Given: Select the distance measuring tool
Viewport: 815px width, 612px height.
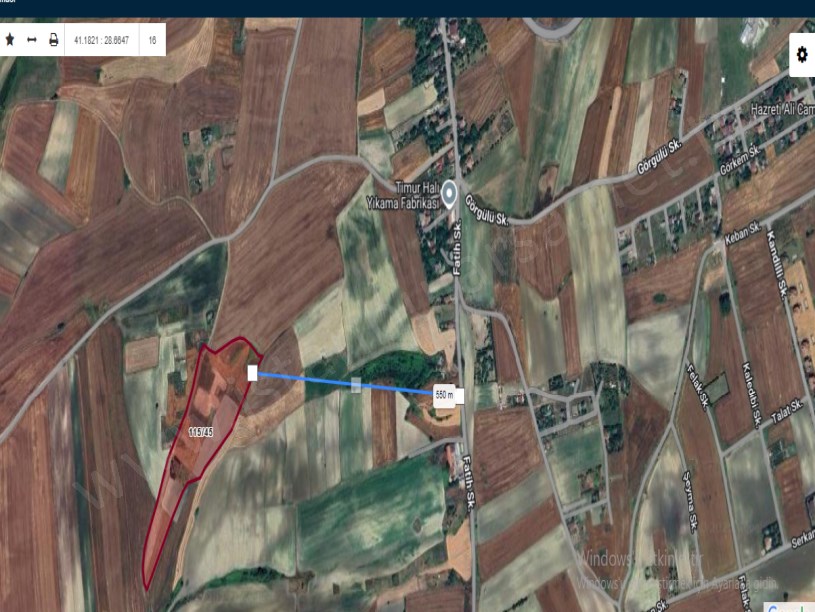Looking at the screenshot, I should [32, 40].
